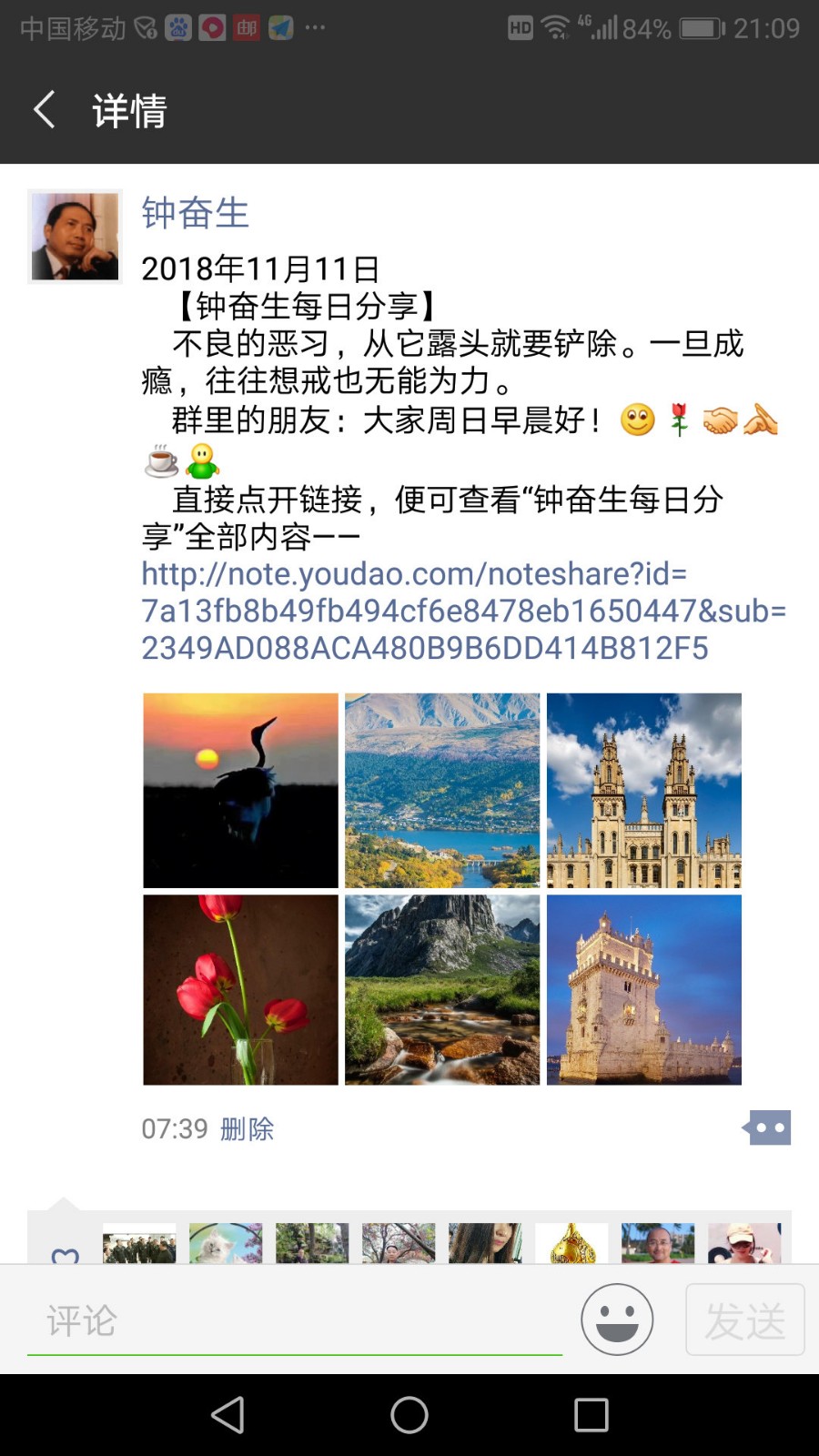View the twin-tower Gothic building photo
Screen dimensions: 819x1456
(x=644, y=790)
